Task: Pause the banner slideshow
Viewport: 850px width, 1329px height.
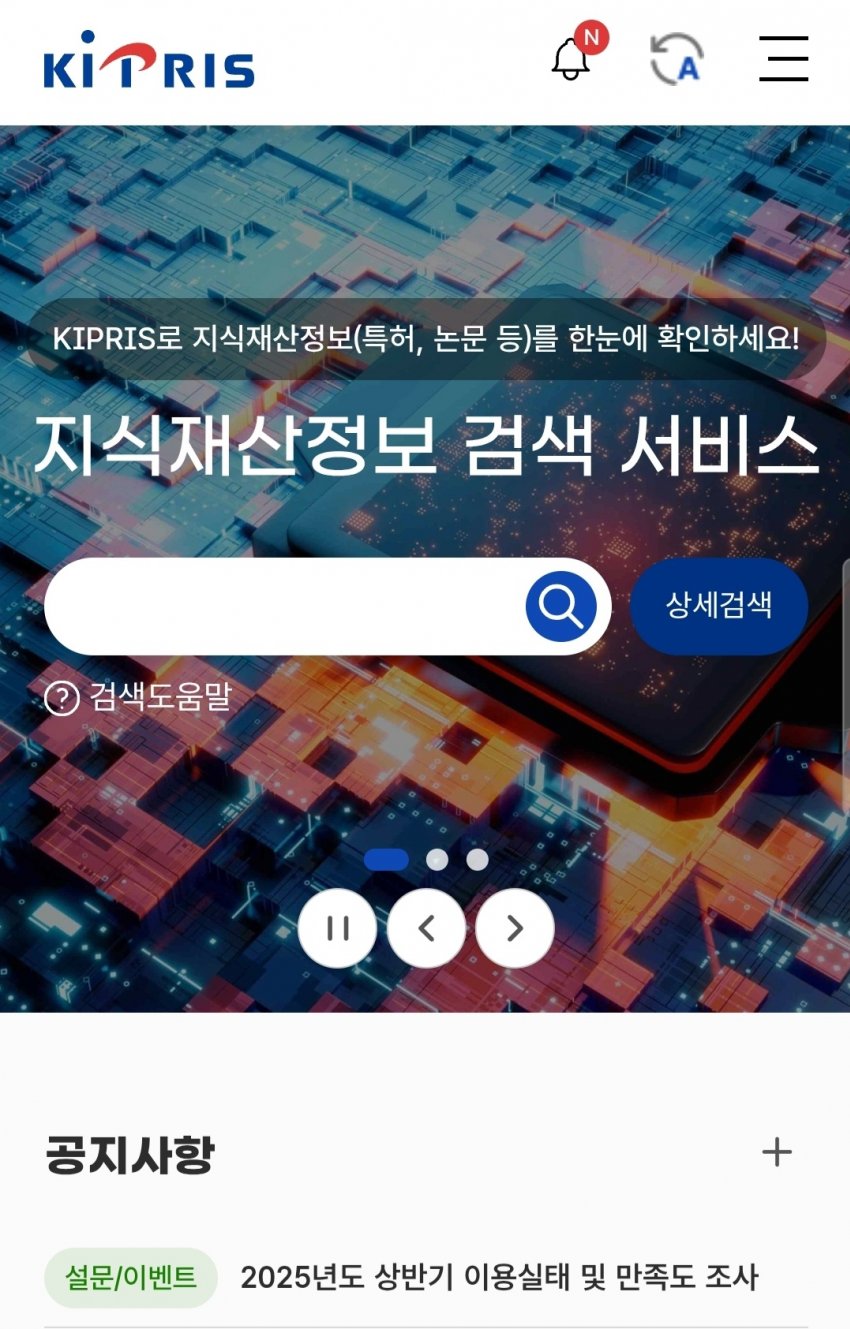Action: (337, 928)
